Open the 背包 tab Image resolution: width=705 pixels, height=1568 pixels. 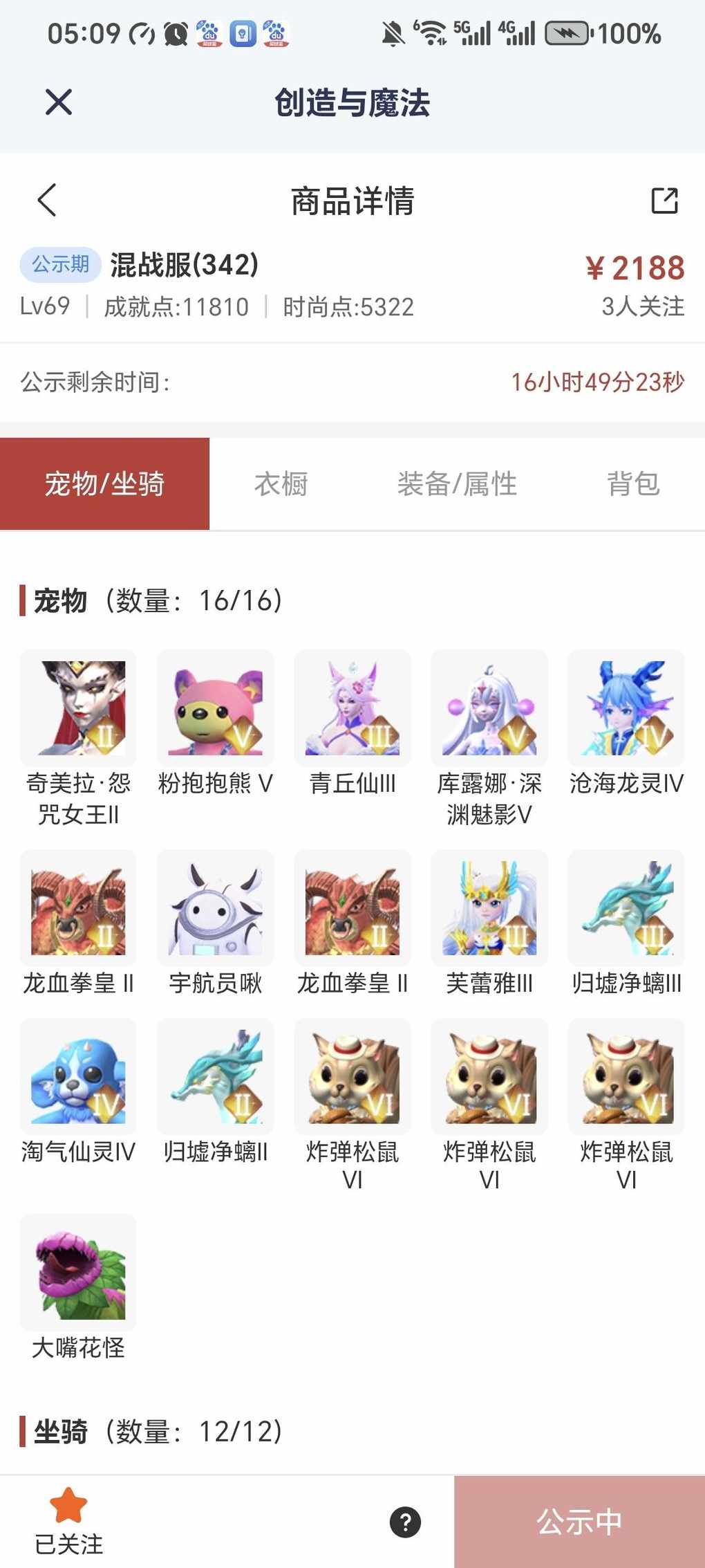[632, 483]
